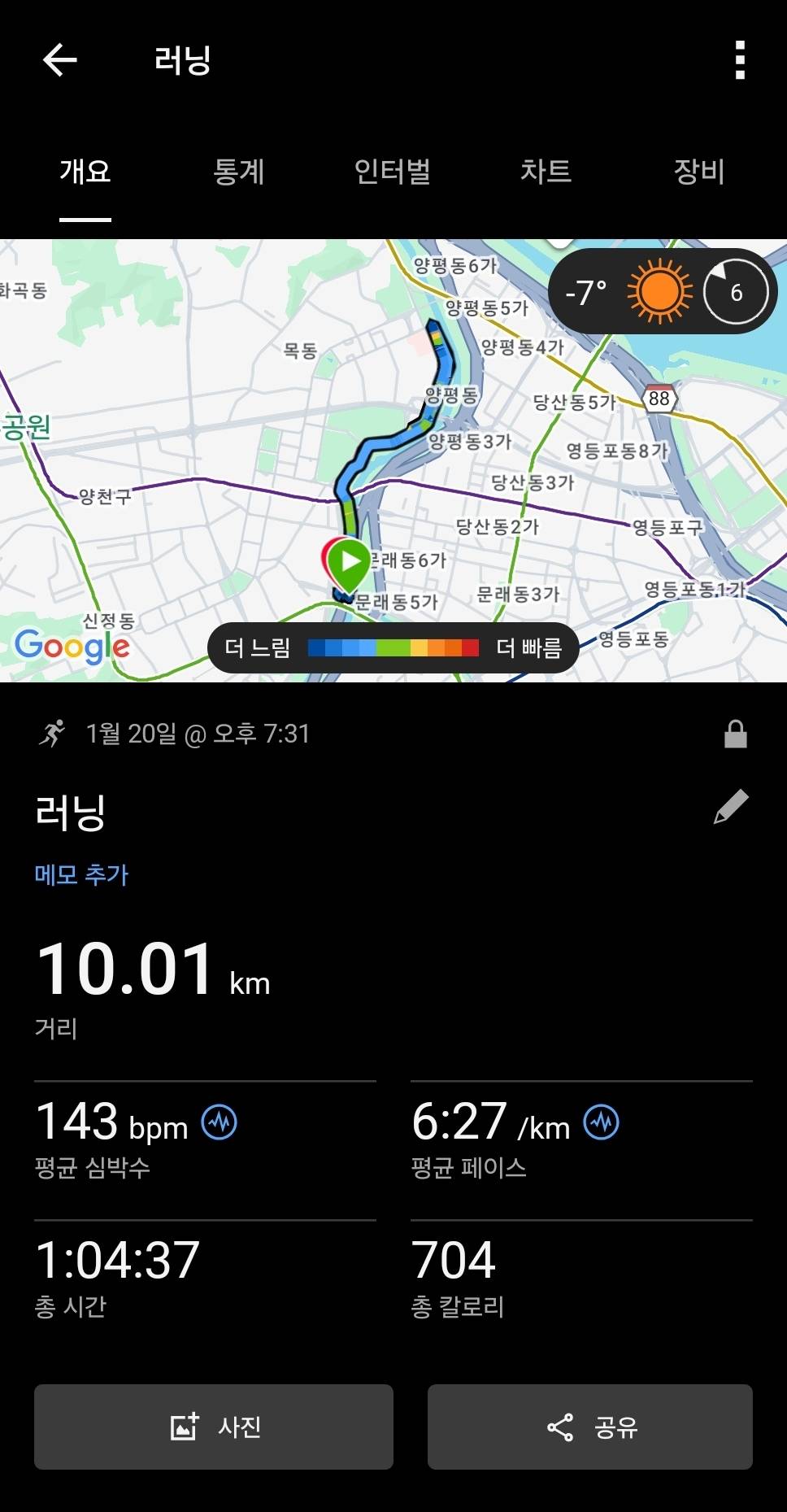Open the edit pencil to rename activity
The width and height of the screenshot is (787, 1512).
pos(731,806)
